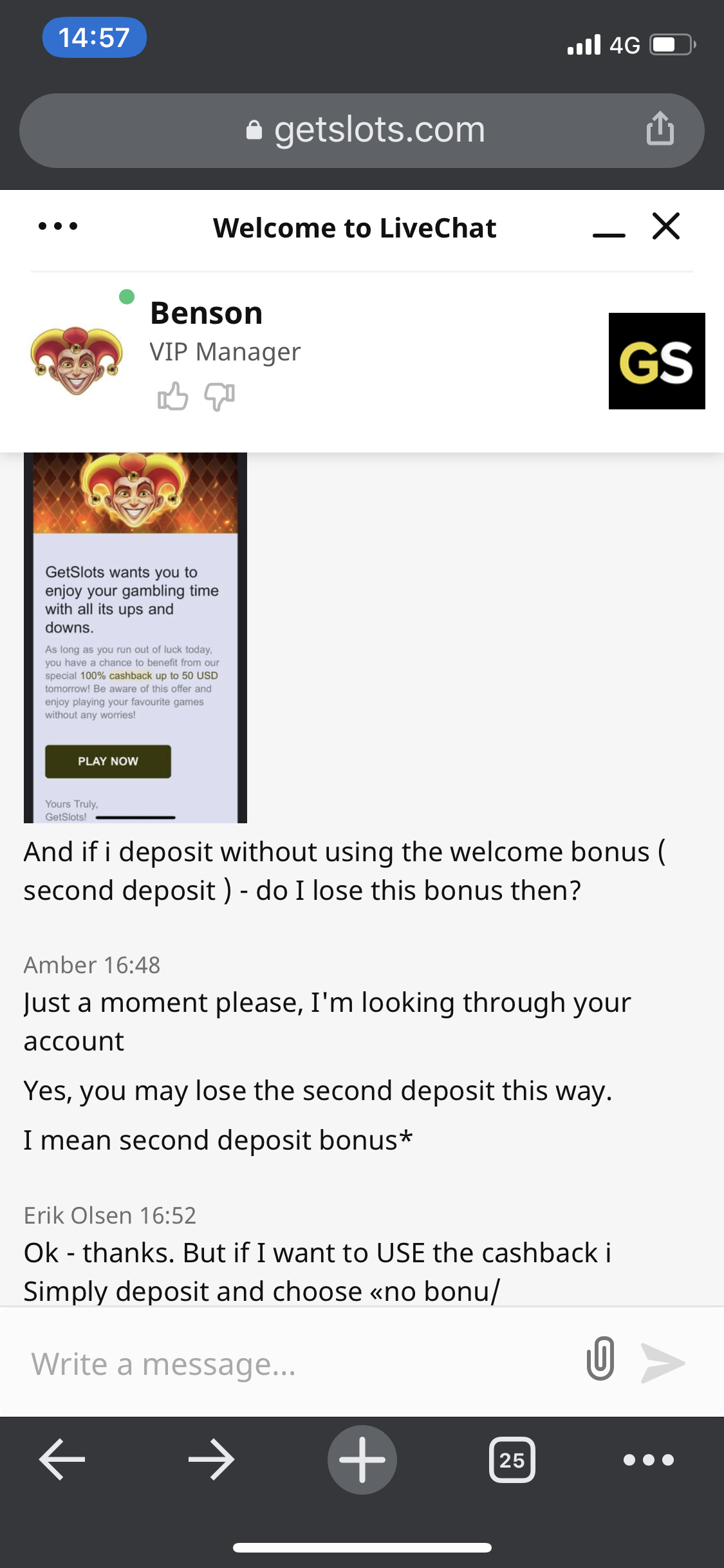
Task: Rate agent Benson with thumbs down
Action: point(219,397)
